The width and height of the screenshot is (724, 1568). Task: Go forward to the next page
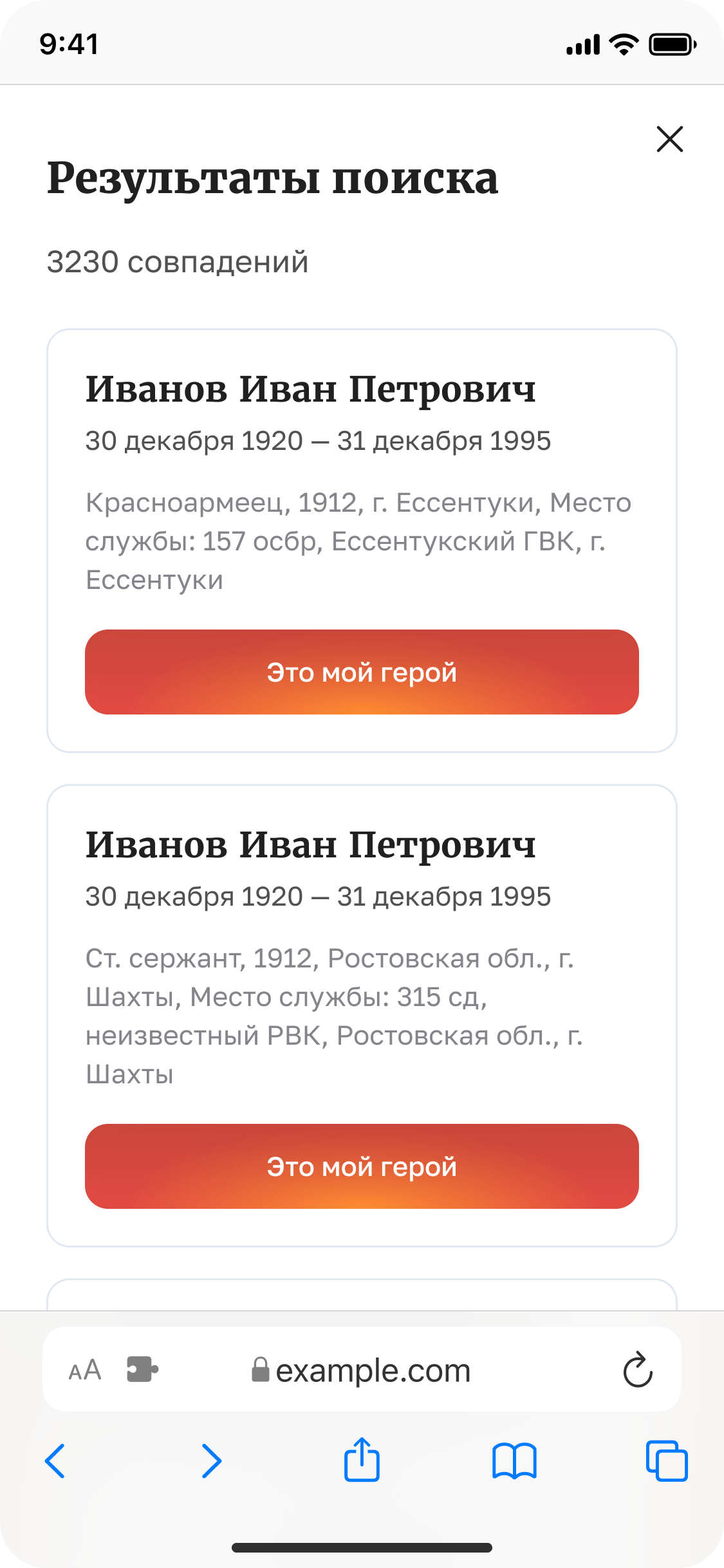point(211,1461)
